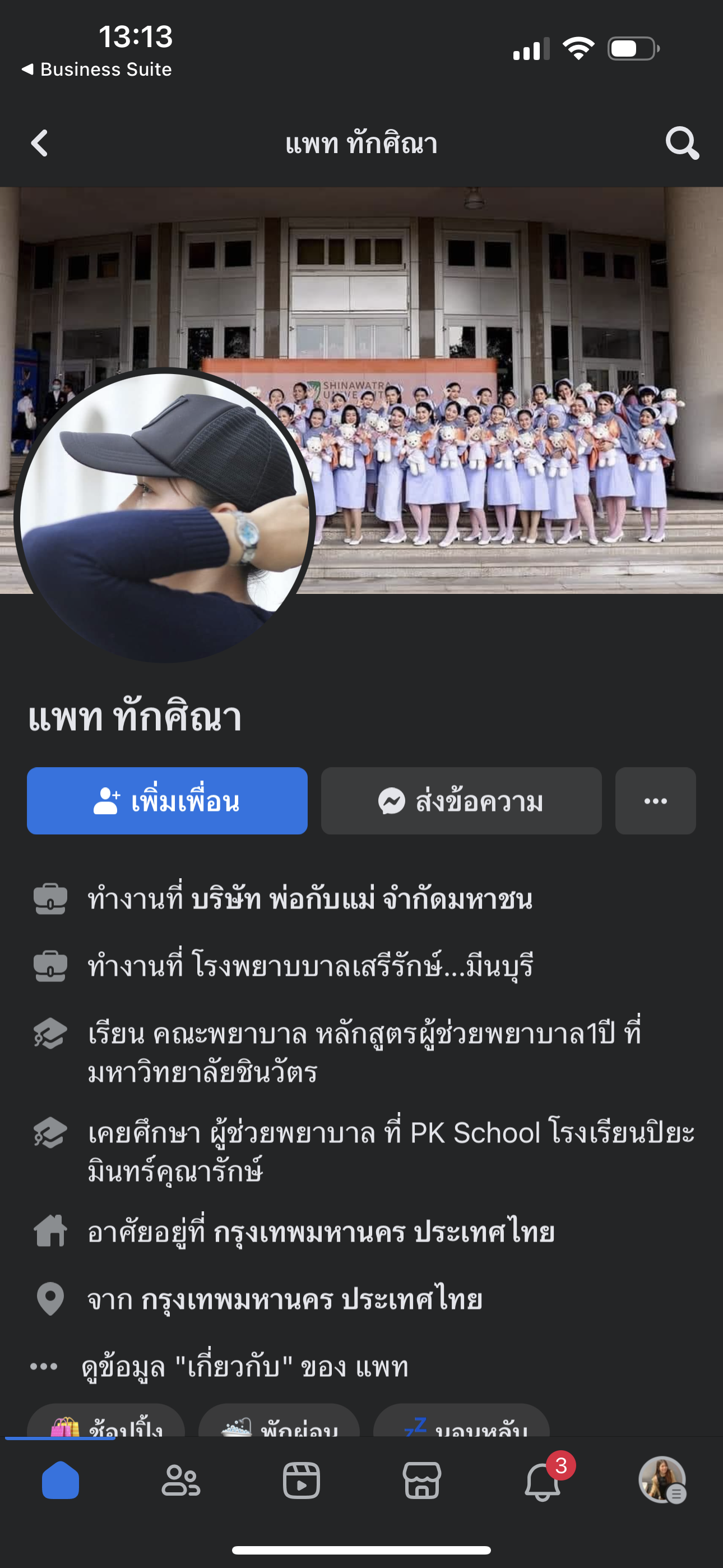Open the profile search magnifier
Screen dimensions: 723x1568
pyautogui.click(x=682, y=143)
